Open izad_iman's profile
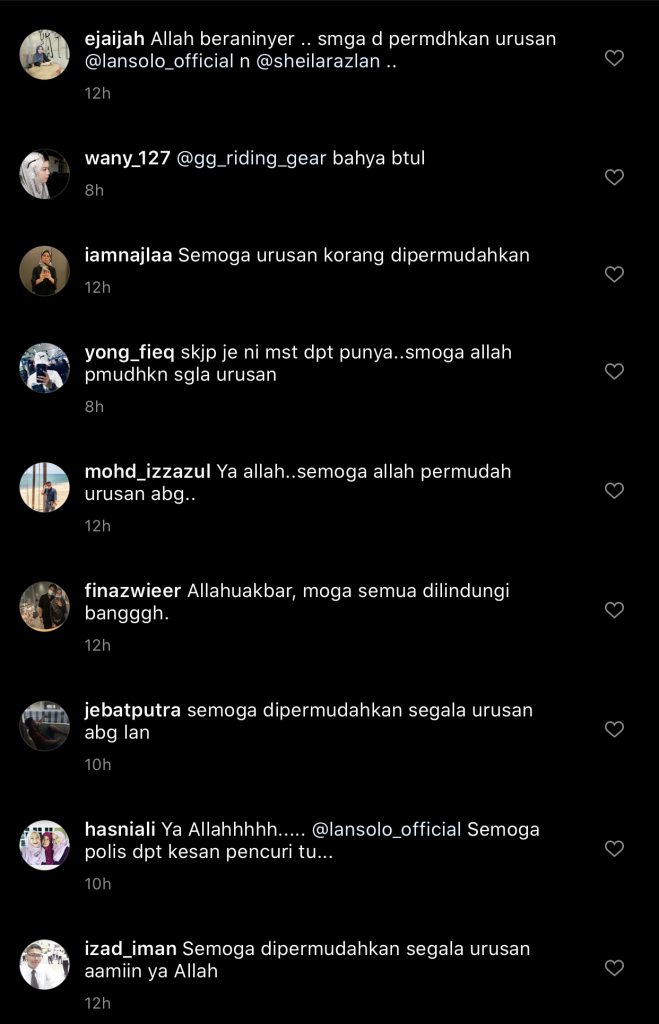 pyautogui.click(x=130, y=949)
